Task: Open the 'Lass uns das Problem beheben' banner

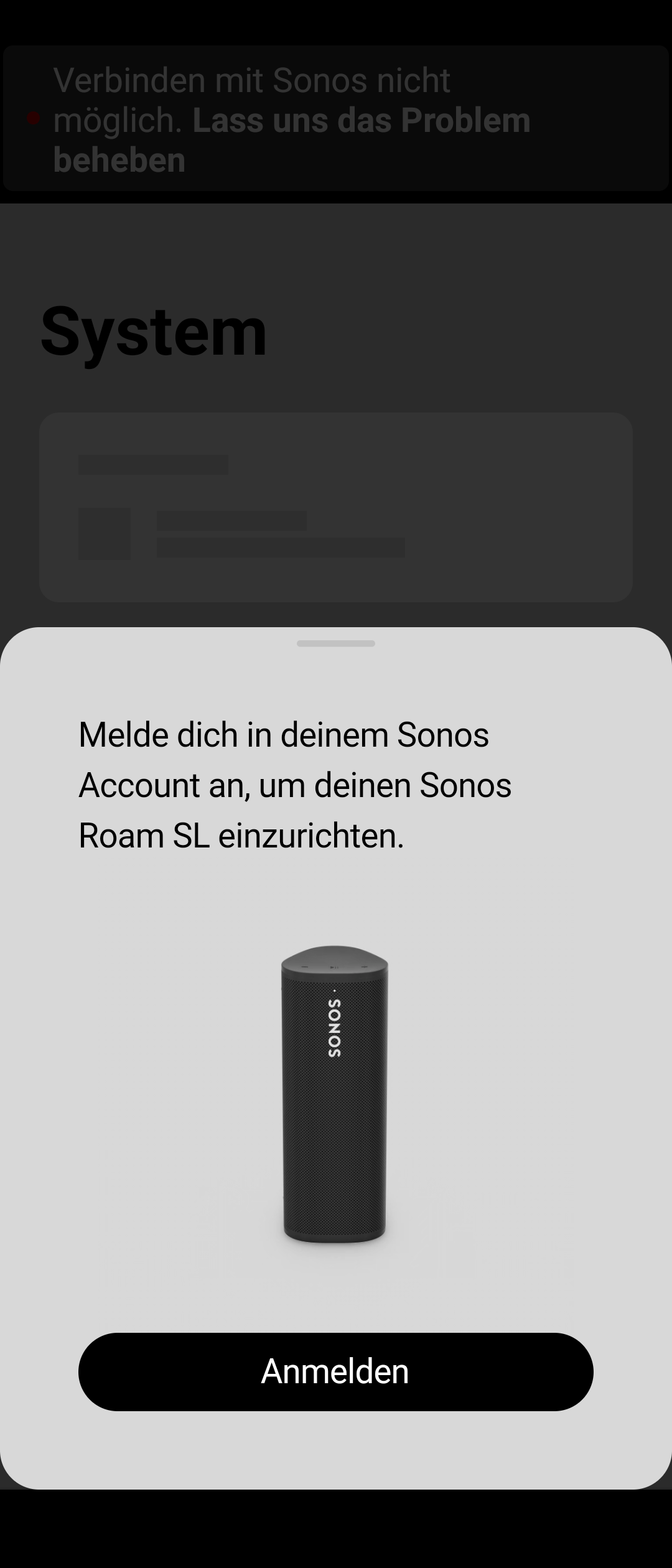Action: (336, 119)
